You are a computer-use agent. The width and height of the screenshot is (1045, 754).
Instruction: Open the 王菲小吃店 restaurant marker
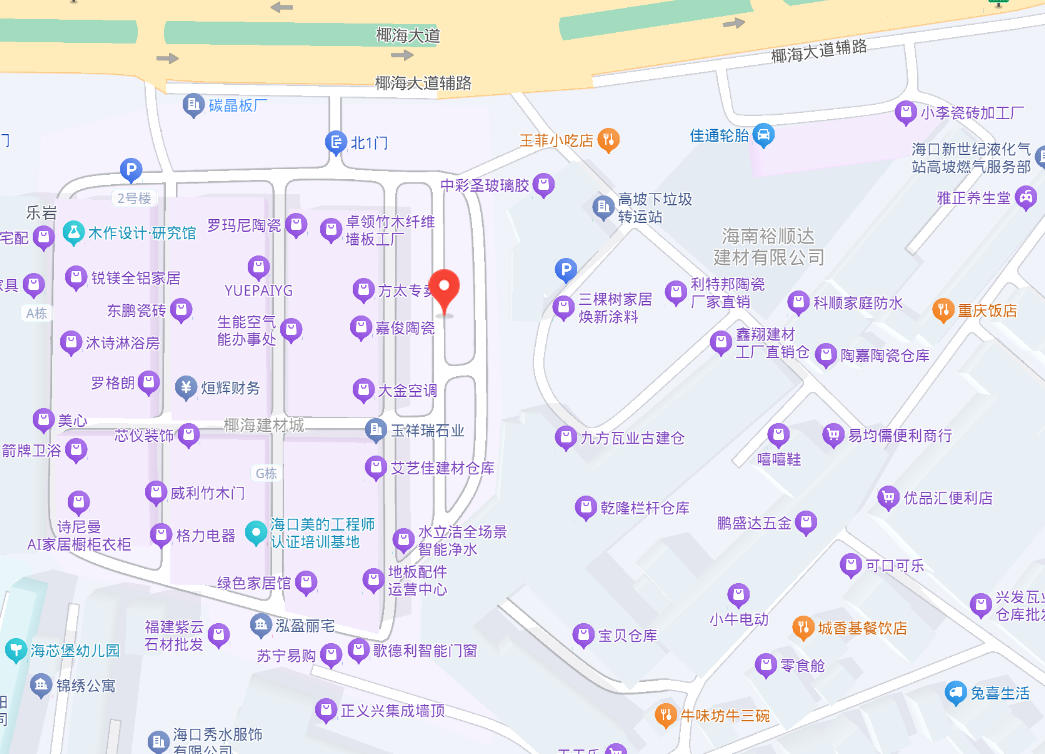point(607,140)
